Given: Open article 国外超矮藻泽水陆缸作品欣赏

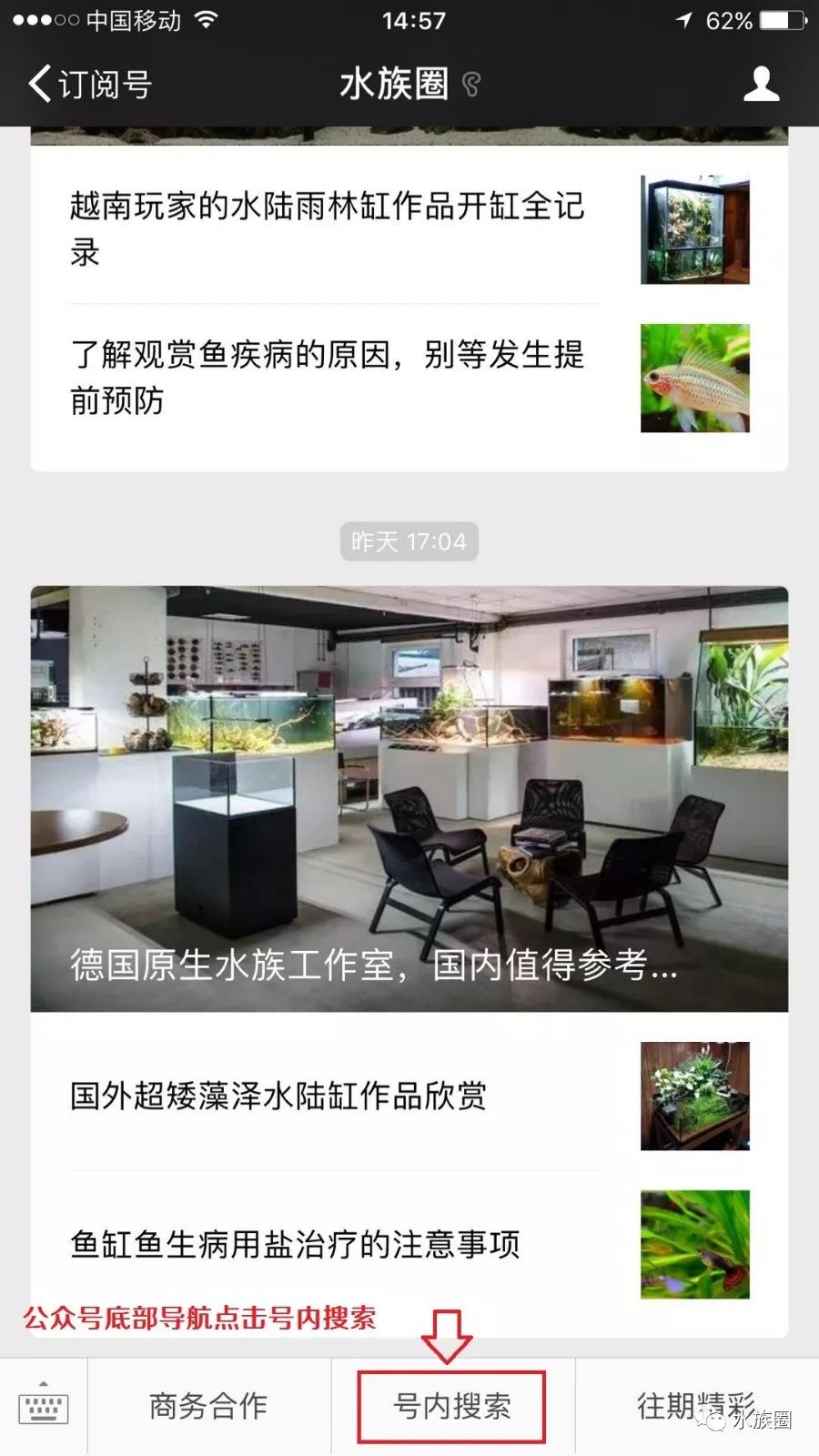Looking at the screenshot, I should [409, 1096].
